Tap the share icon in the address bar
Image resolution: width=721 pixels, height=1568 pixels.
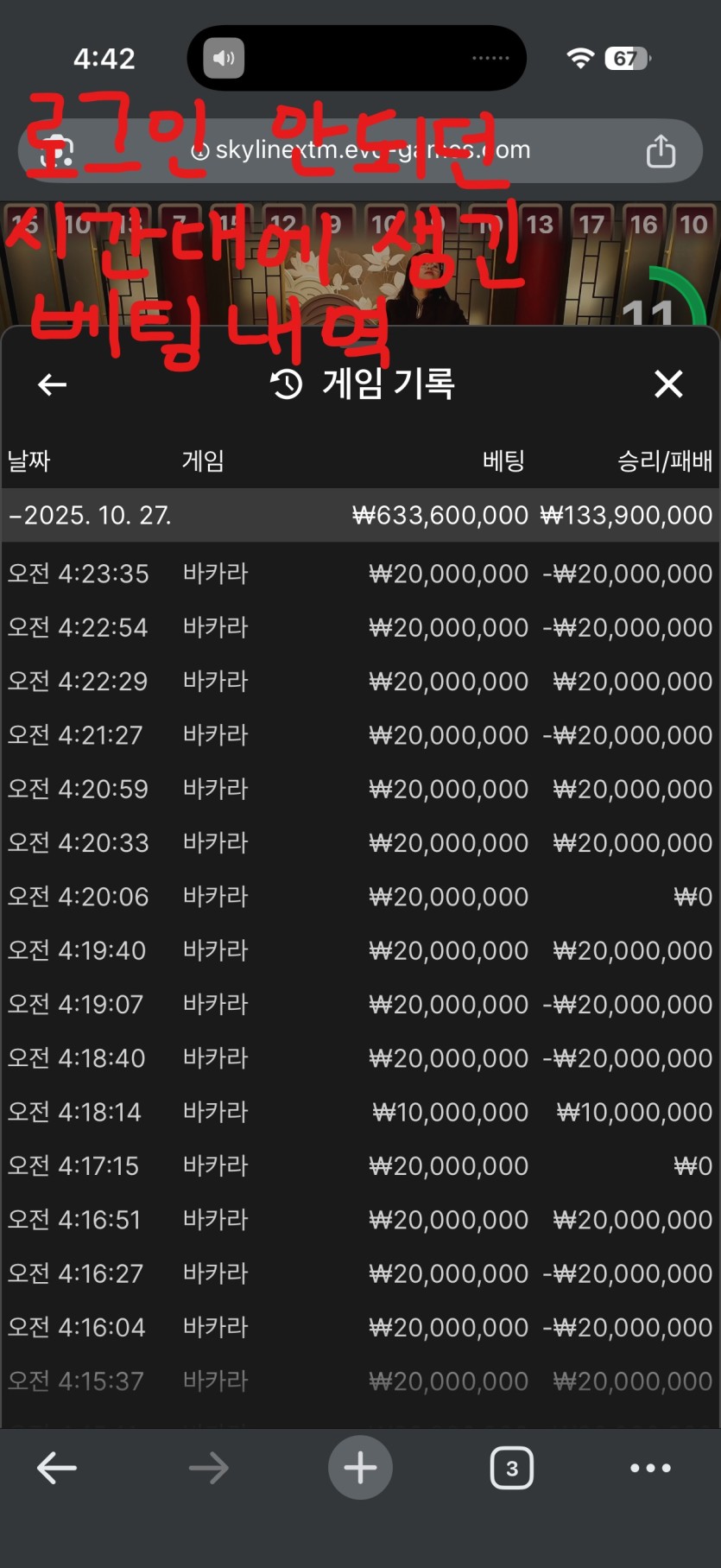coord(661,151)
